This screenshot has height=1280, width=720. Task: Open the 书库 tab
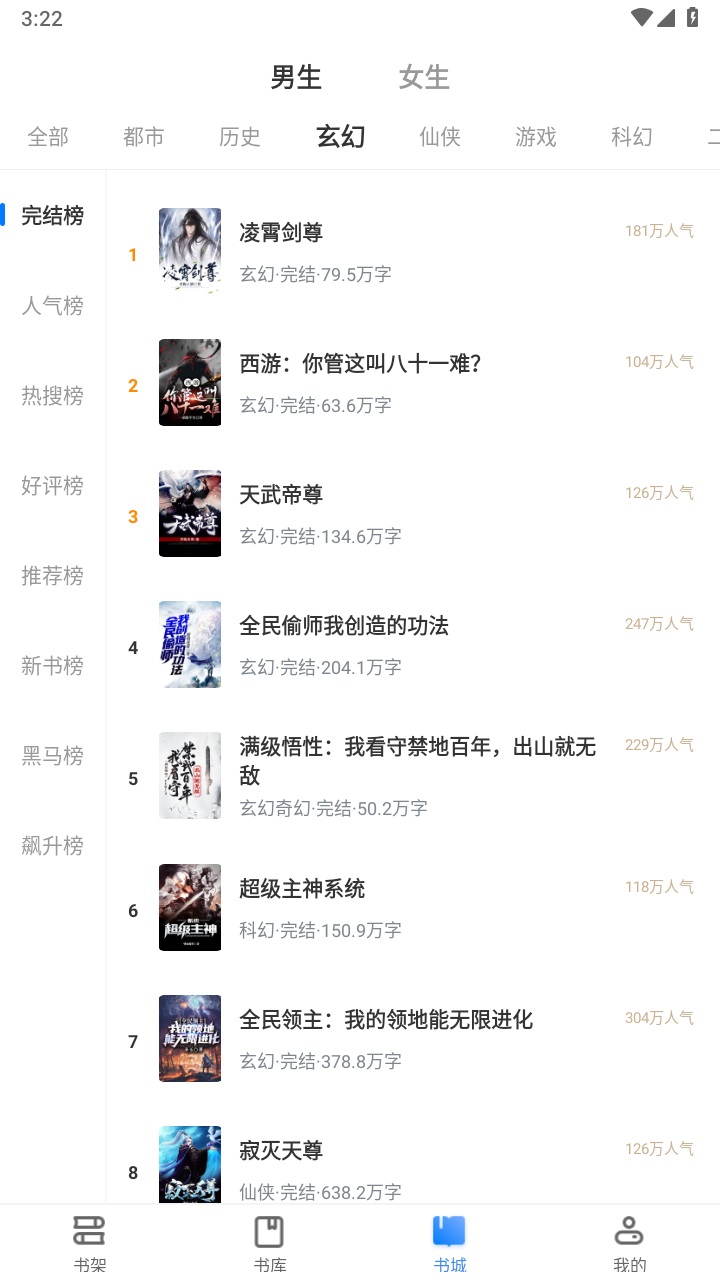click(x=270, y=1243)
